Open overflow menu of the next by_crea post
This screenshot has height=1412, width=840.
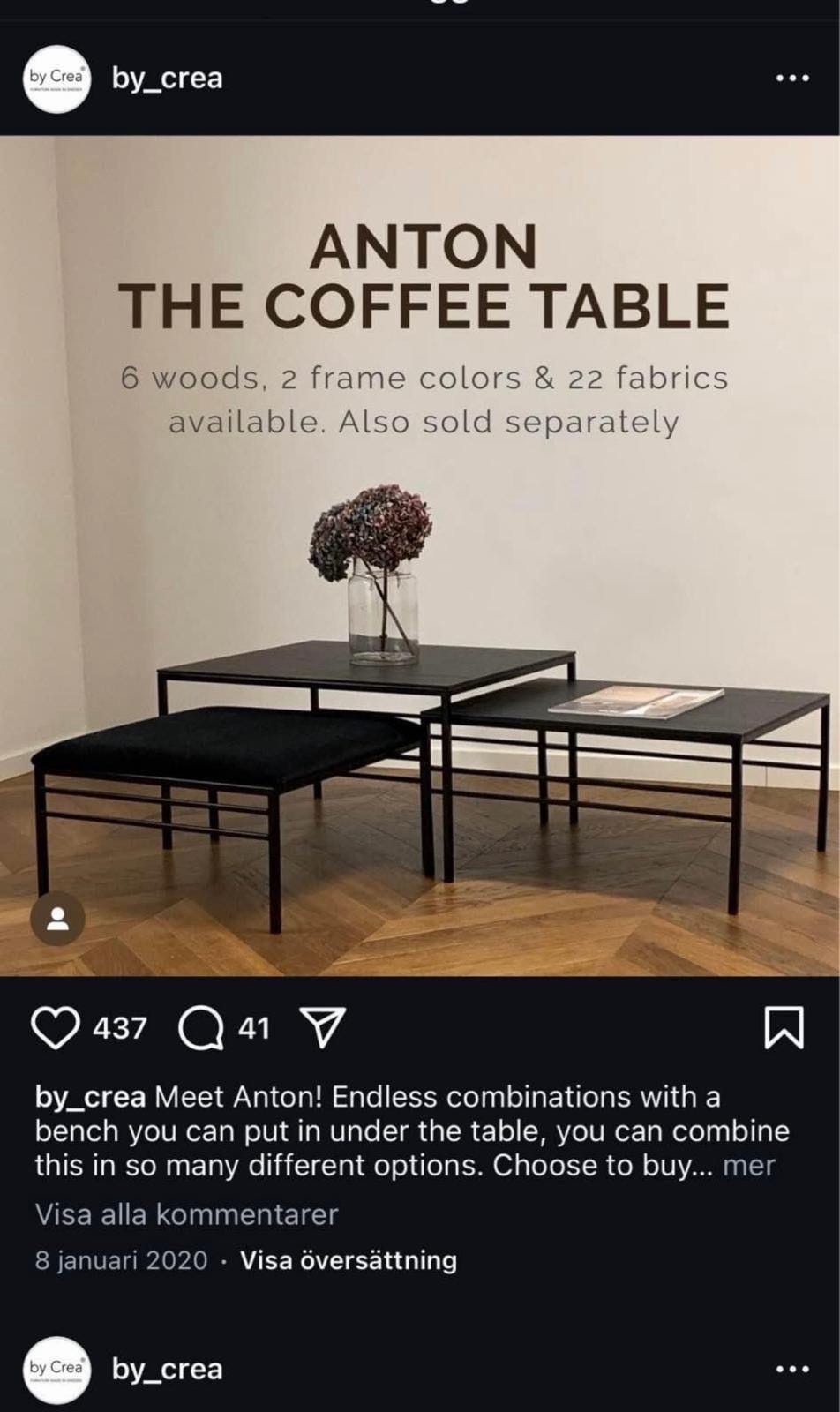click(x=791, y=1370)
